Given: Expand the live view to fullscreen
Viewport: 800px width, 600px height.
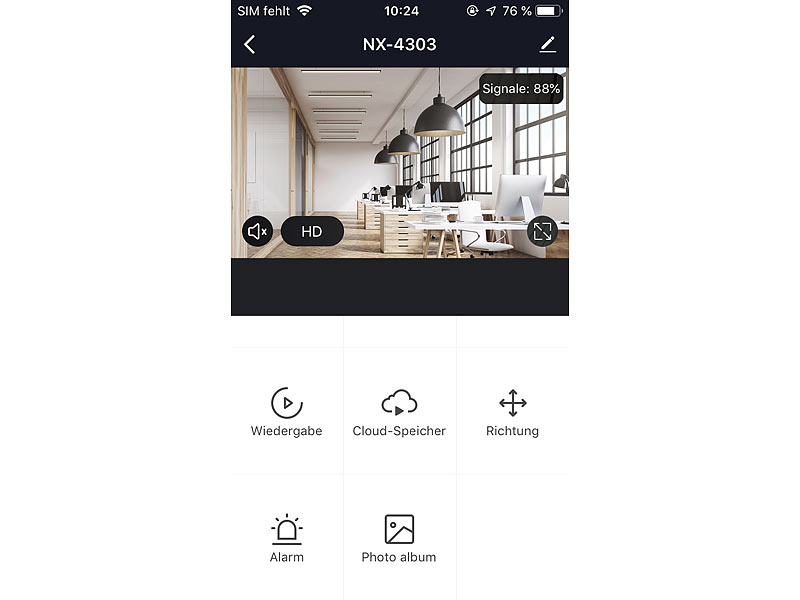Looking at the screenshot, I should click(x=542, y=231).
